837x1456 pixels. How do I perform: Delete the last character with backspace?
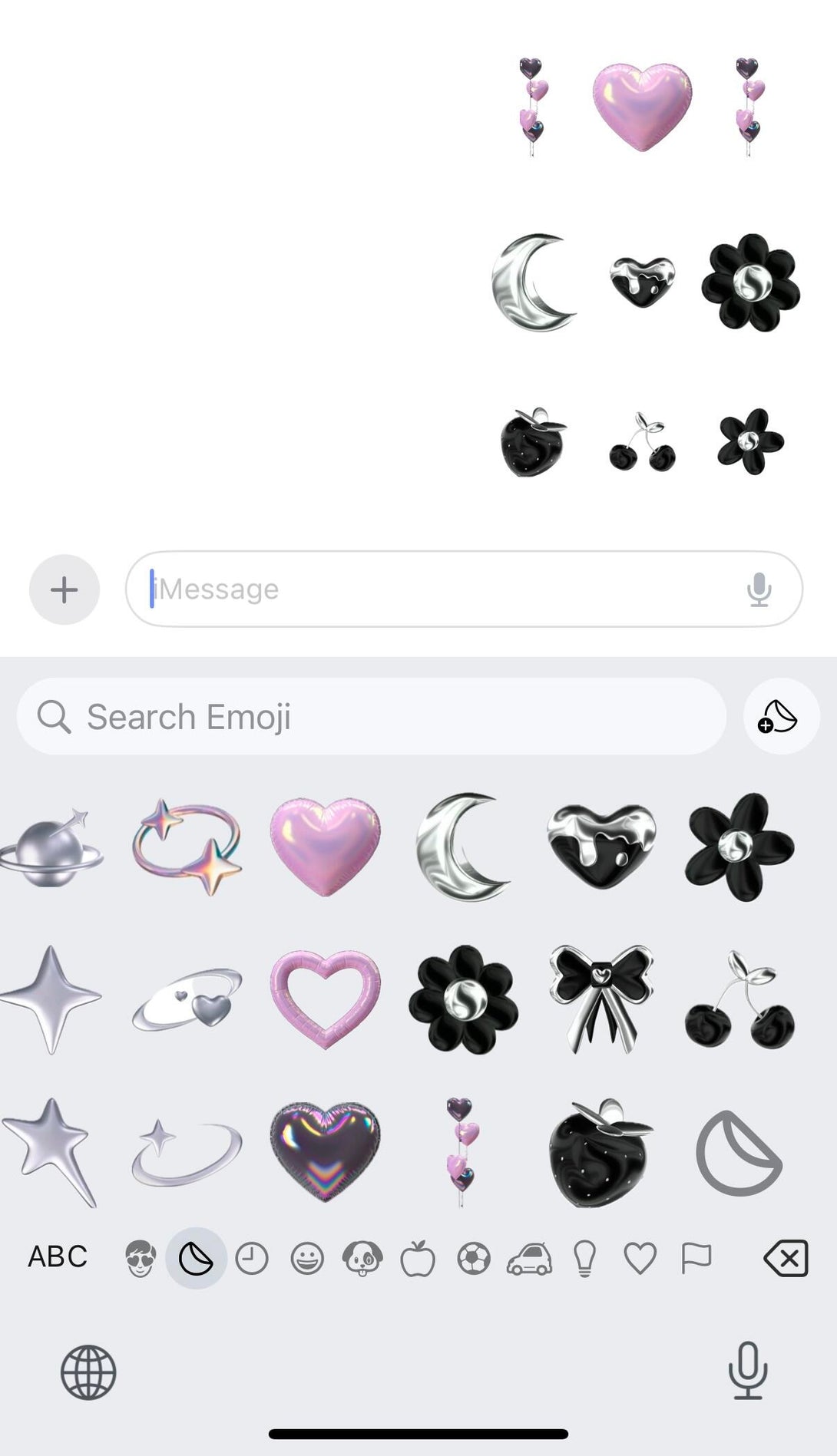(x=786, y=1259)
